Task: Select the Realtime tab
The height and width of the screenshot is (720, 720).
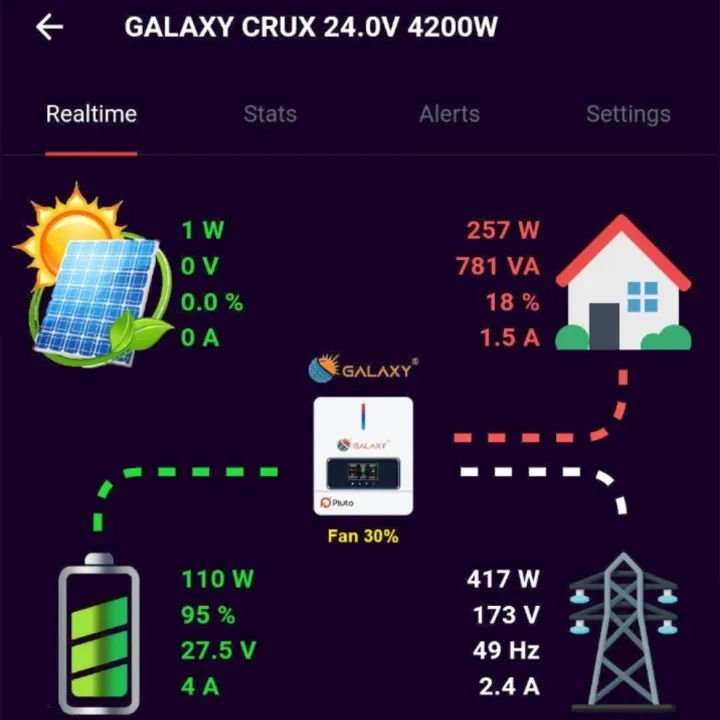Action: coord(91,114)
